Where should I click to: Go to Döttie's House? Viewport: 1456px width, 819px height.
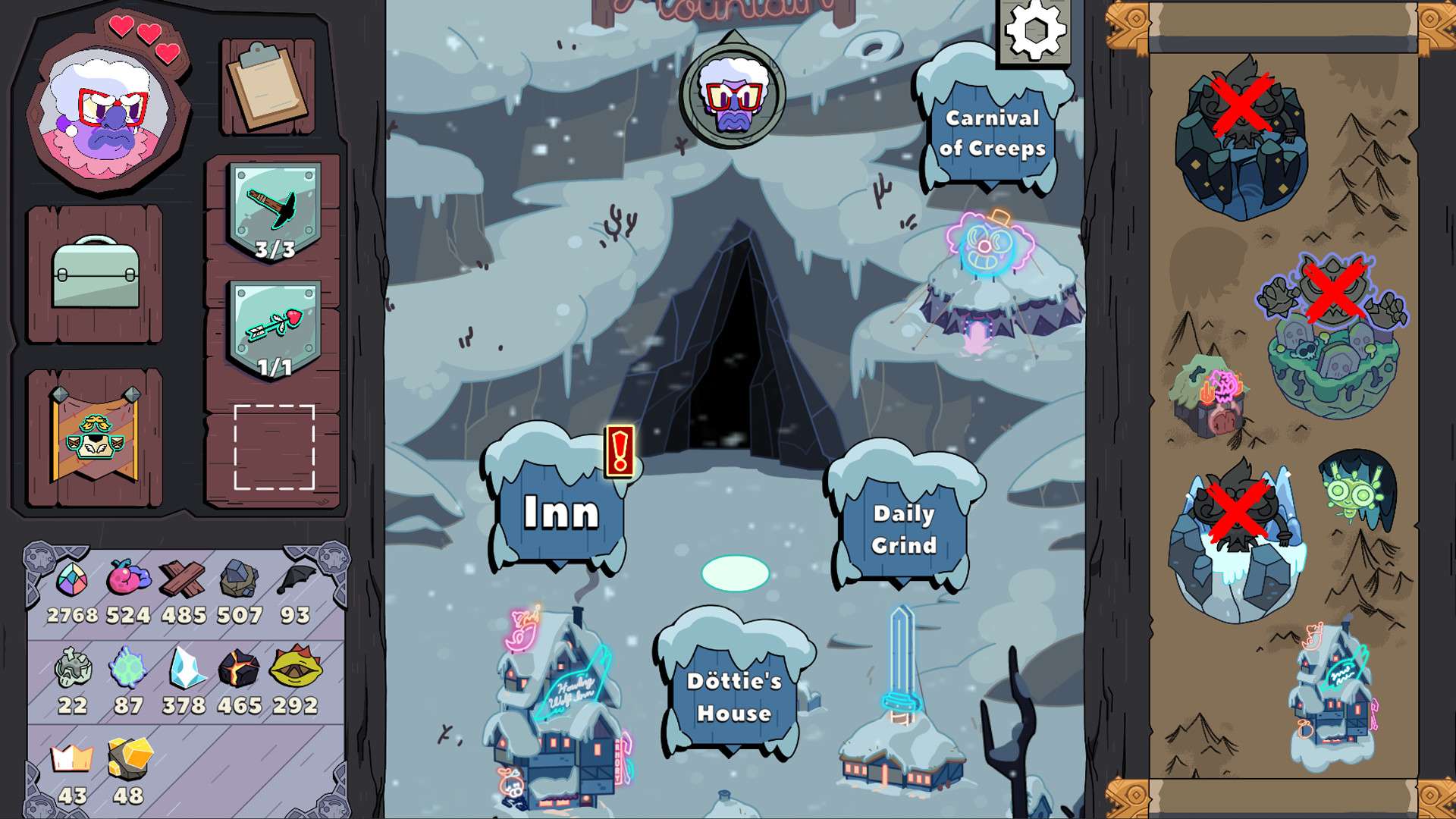(x=733, y=696)
